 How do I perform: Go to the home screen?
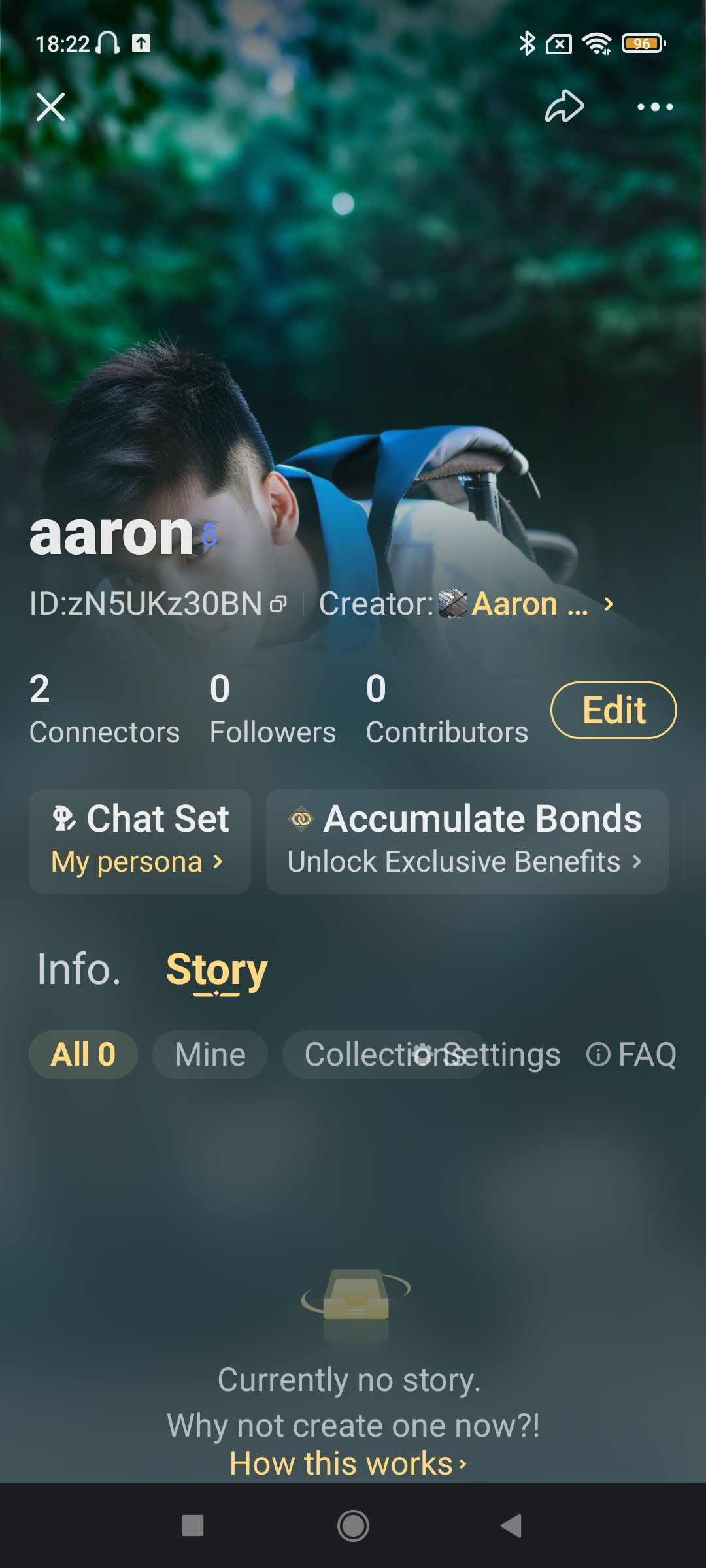coord(353,1526)
